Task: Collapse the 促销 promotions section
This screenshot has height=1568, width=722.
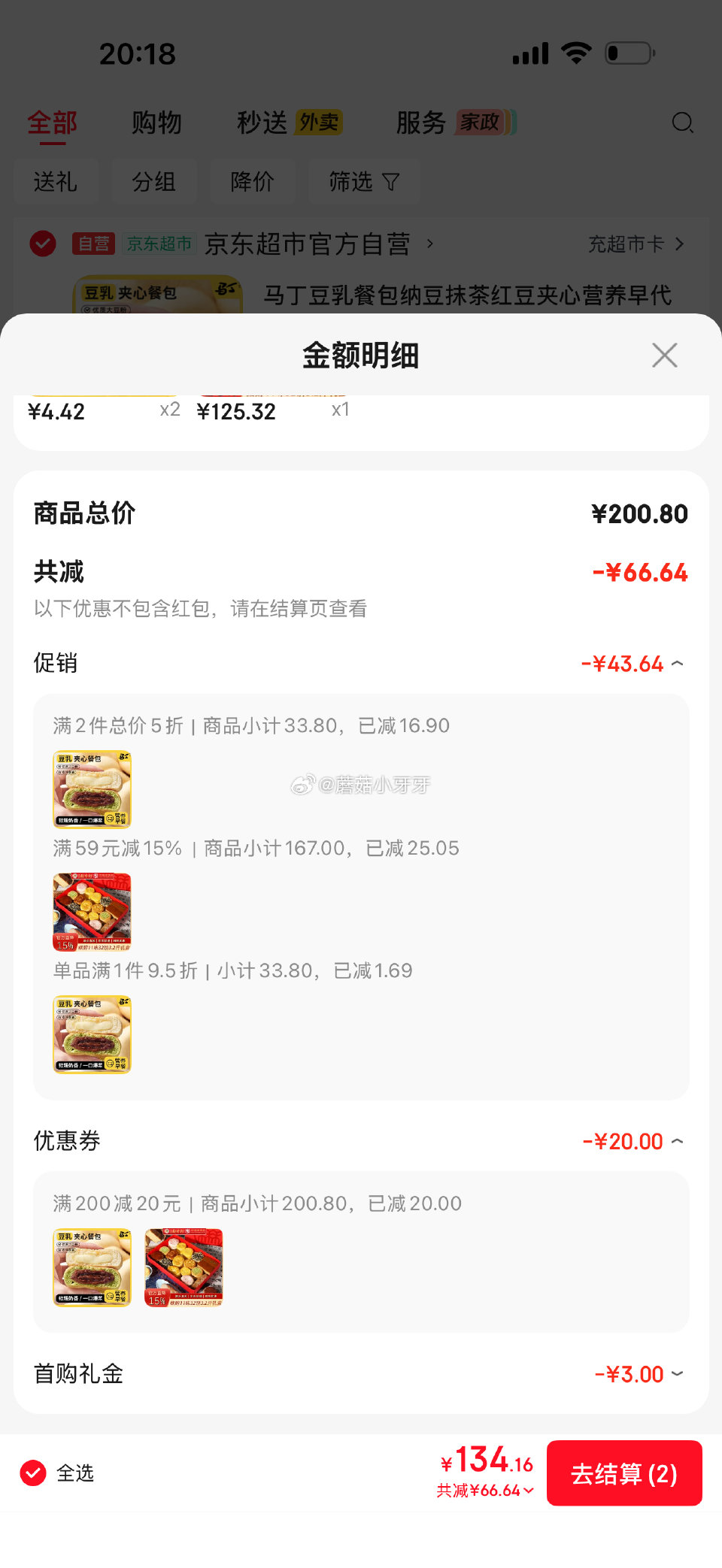Action: [x=678, y=664]
